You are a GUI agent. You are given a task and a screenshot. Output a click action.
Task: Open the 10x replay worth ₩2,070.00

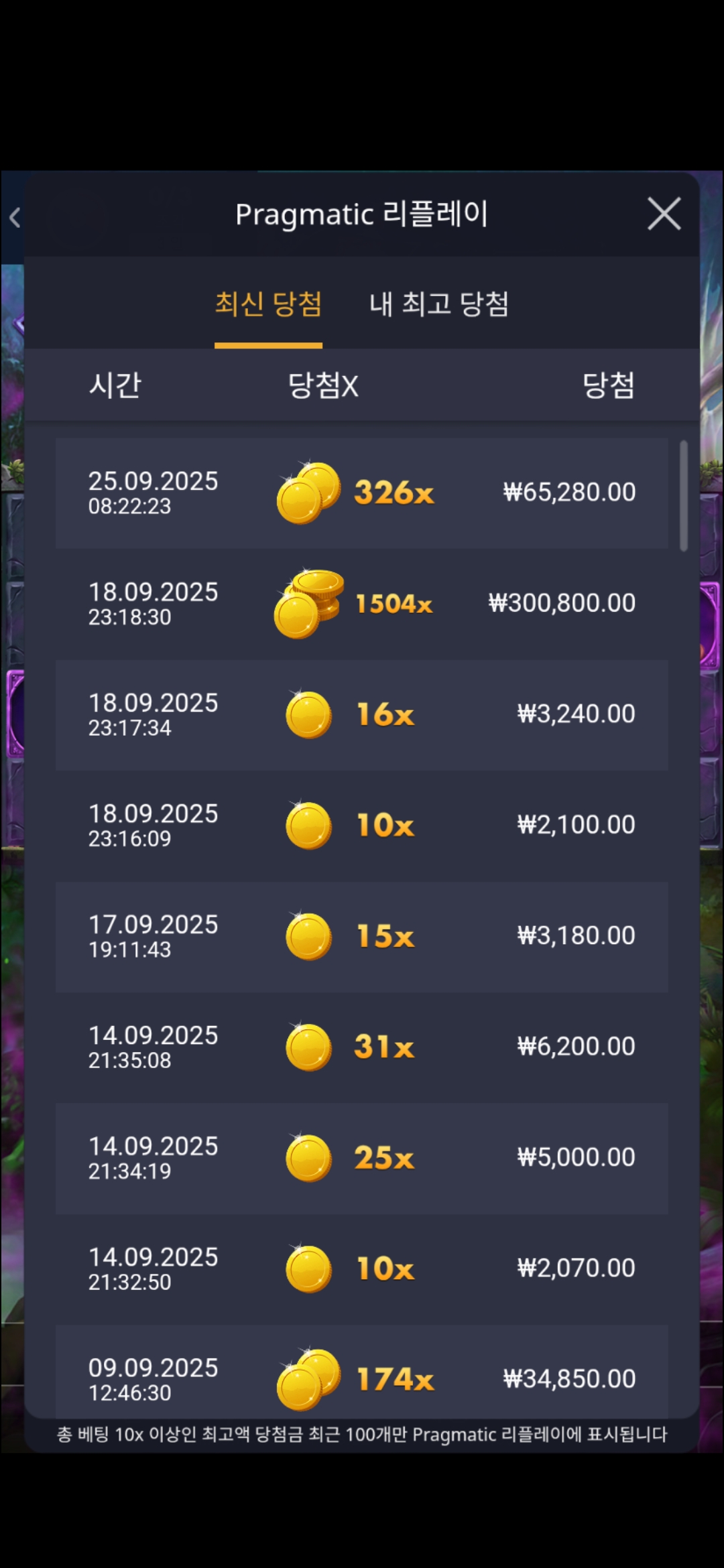361,1268
